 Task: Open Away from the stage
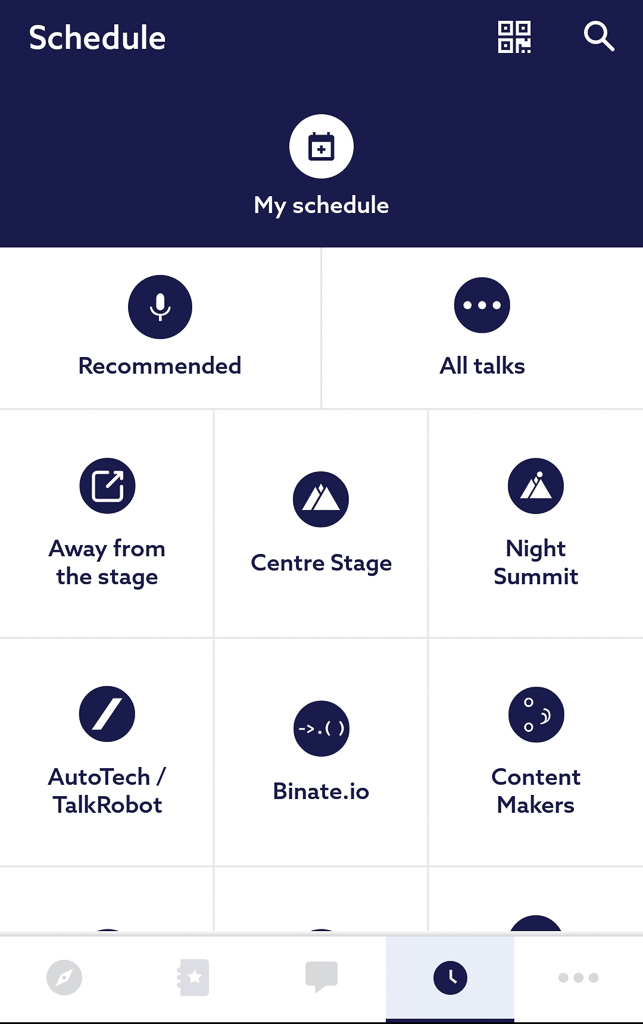tap(107, 523)
